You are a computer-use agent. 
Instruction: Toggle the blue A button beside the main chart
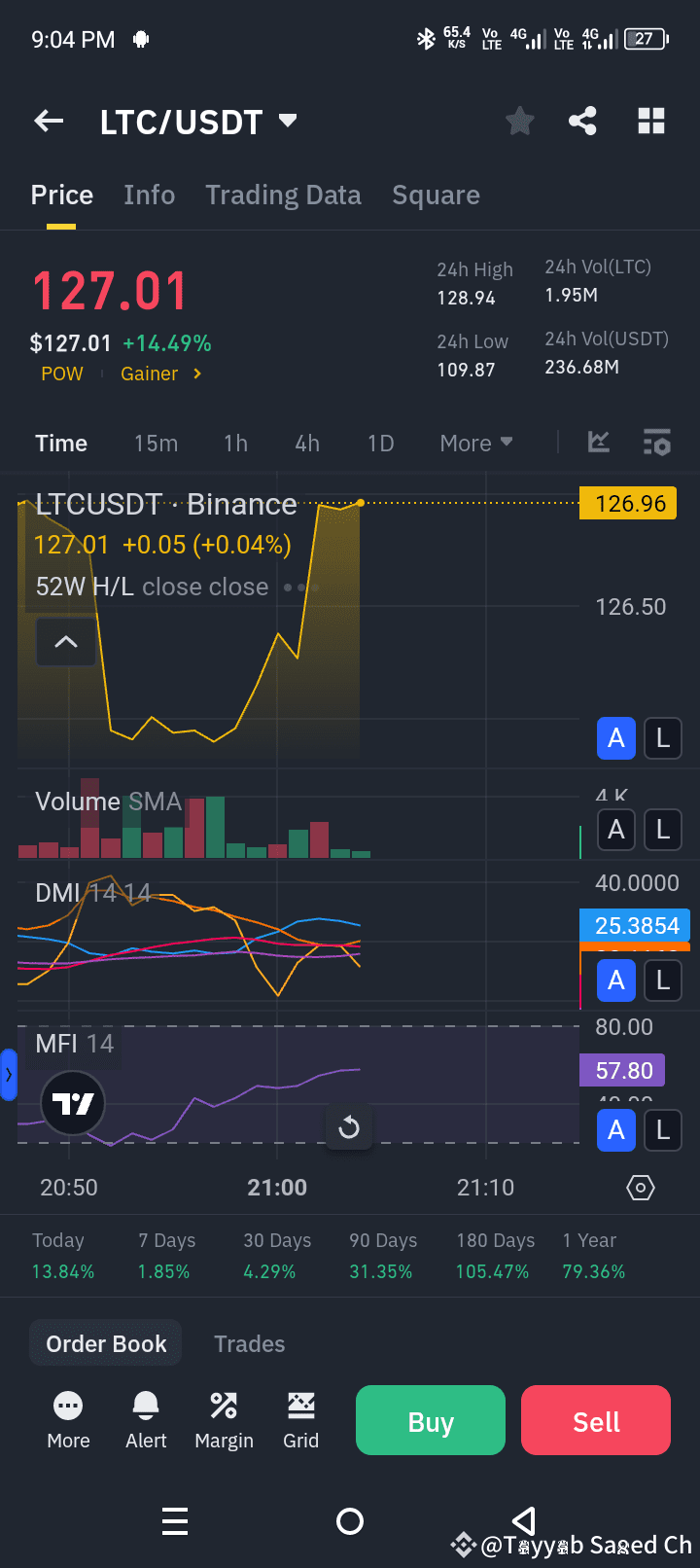[615, 738]
